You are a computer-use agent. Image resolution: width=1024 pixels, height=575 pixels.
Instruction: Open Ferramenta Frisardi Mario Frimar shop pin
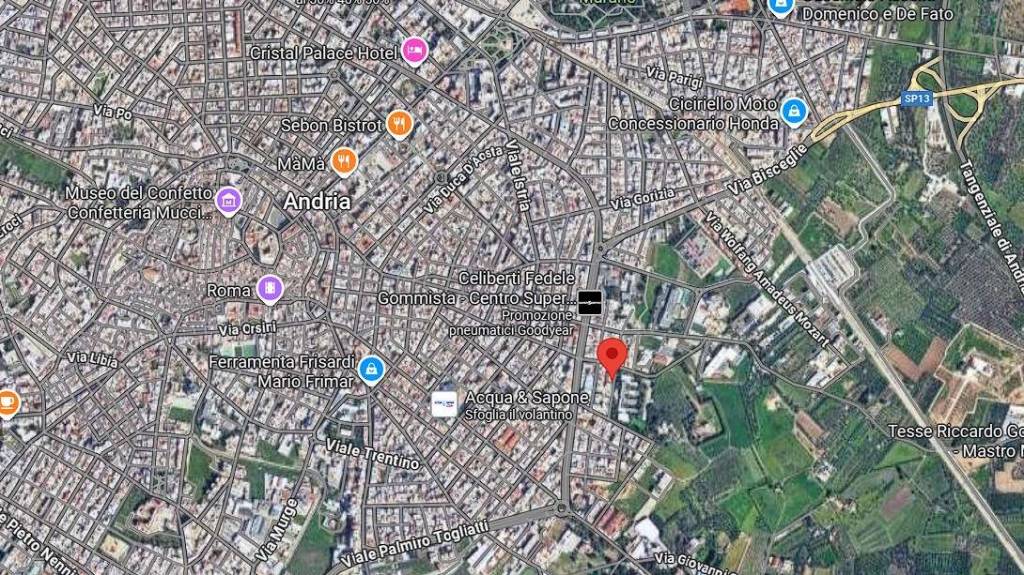371,369
